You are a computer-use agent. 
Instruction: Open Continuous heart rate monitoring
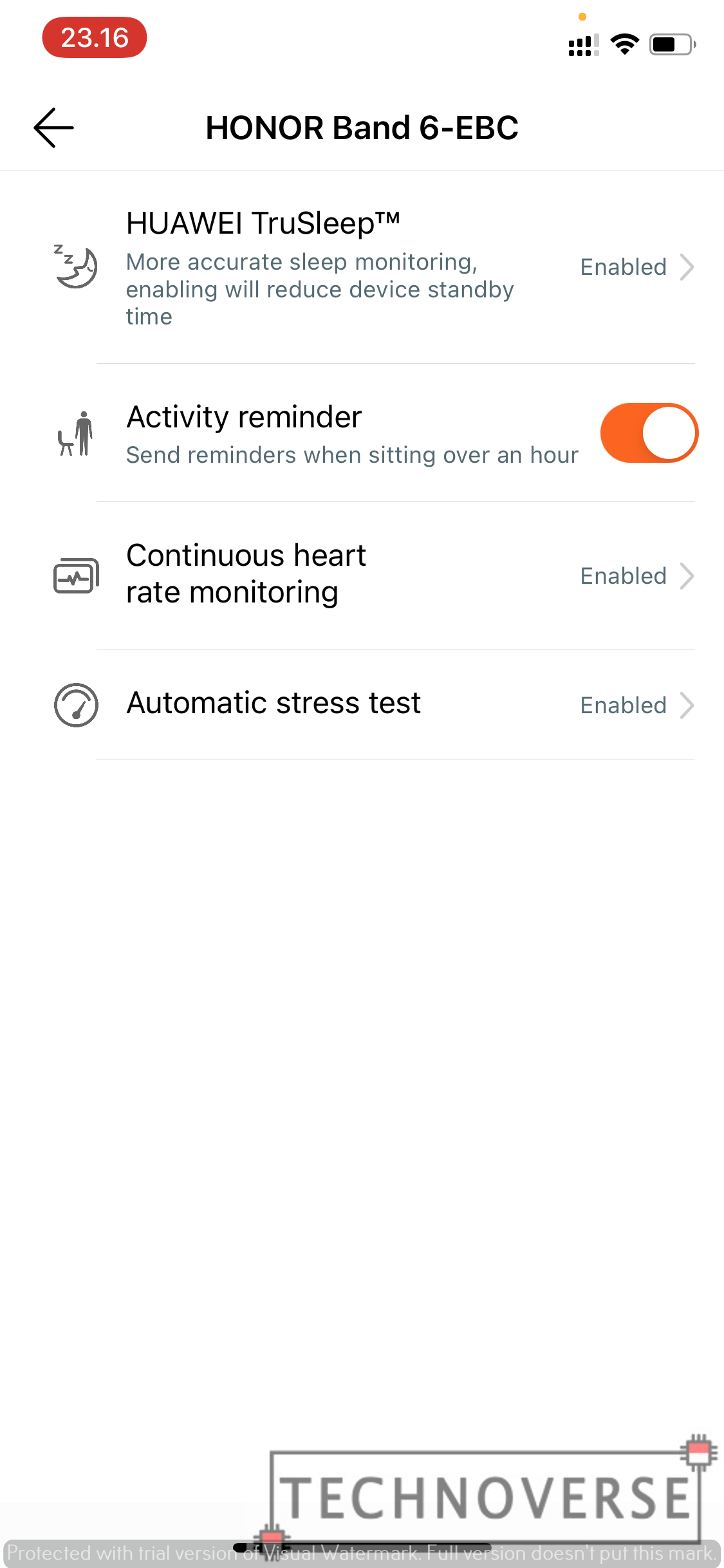pyautogui.click(x=362, y=575)
